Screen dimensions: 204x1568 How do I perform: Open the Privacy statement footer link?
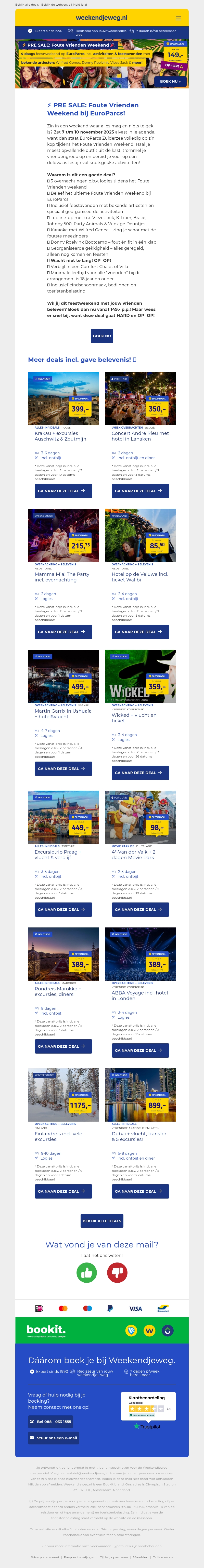(x=45, y=1557)
